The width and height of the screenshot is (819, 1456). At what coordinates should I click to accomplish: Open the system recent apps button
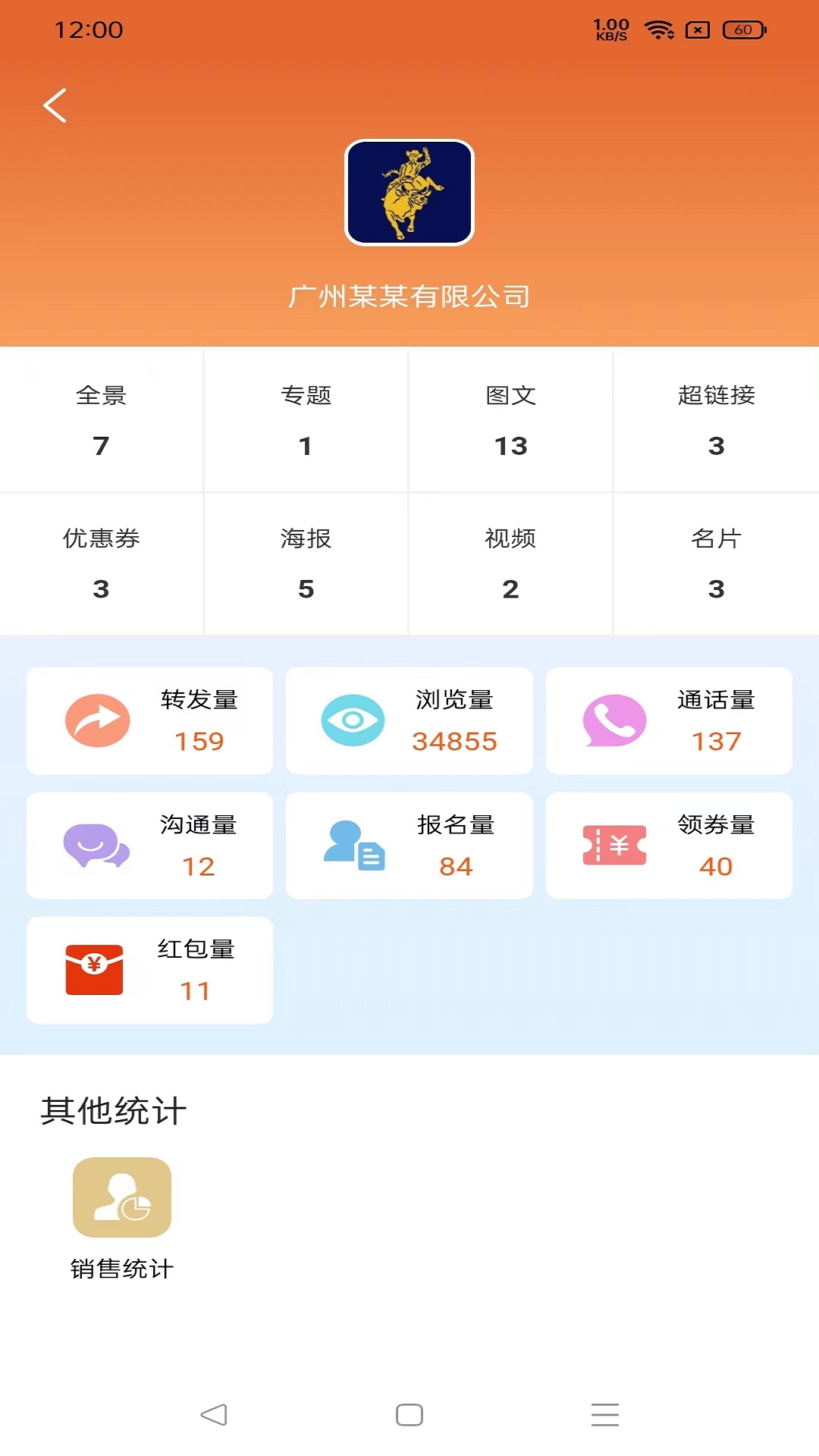(x=605, y=1414)
